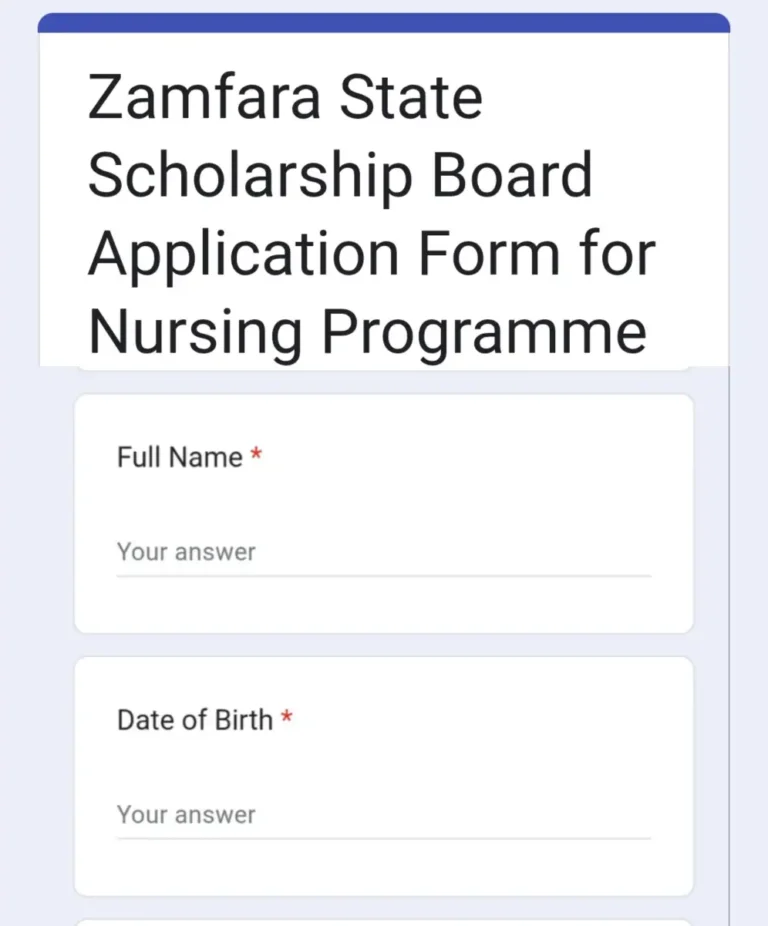Click the red asterisk beside Full Name

point(256,455)
